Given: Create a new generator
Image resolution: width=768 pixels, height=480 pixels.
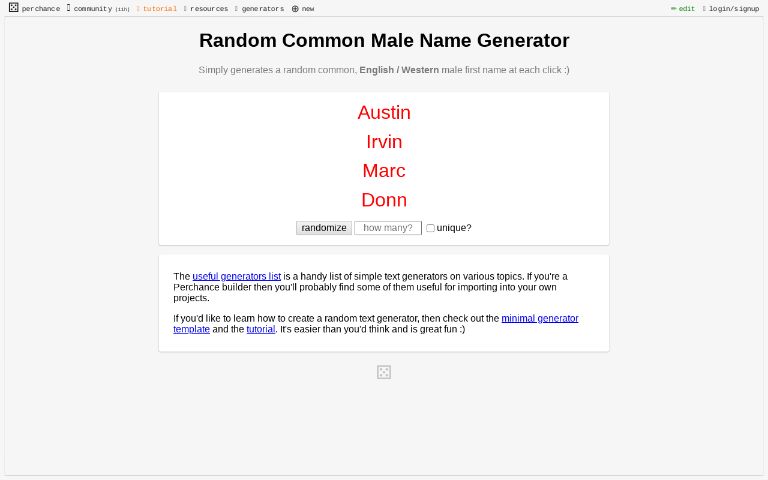Looking at the screenshot, I should click(303, 8).
